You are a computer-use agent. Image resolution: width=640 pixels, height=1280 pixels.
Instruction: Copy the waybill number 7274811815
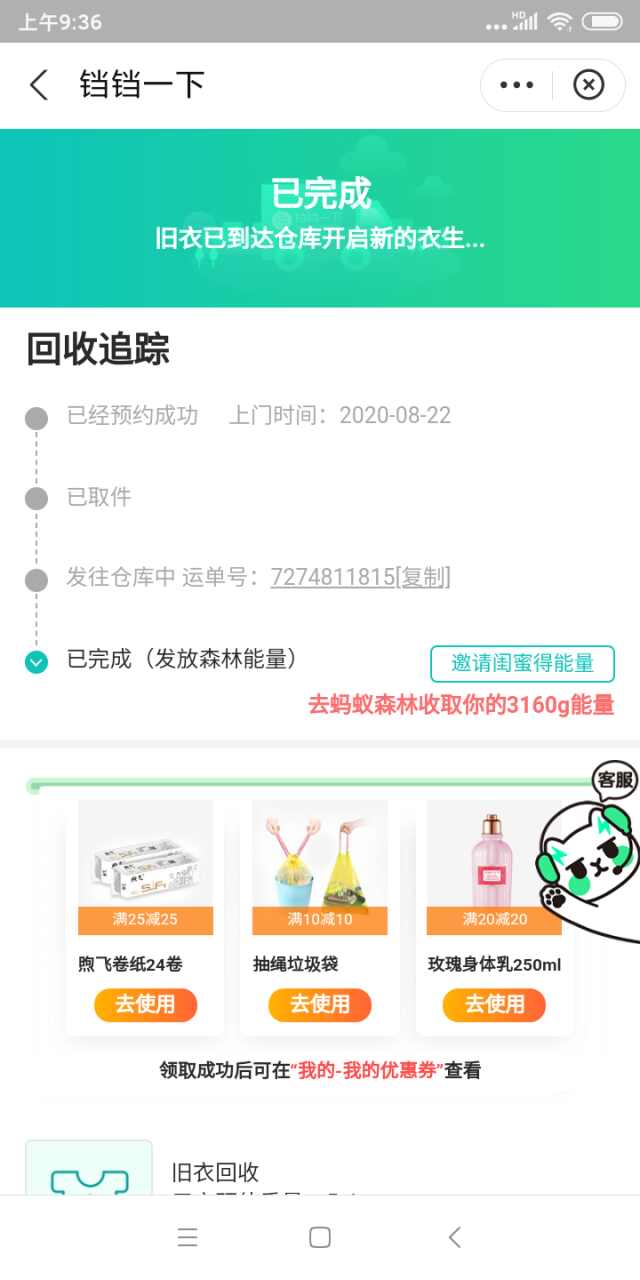(424, 578)
